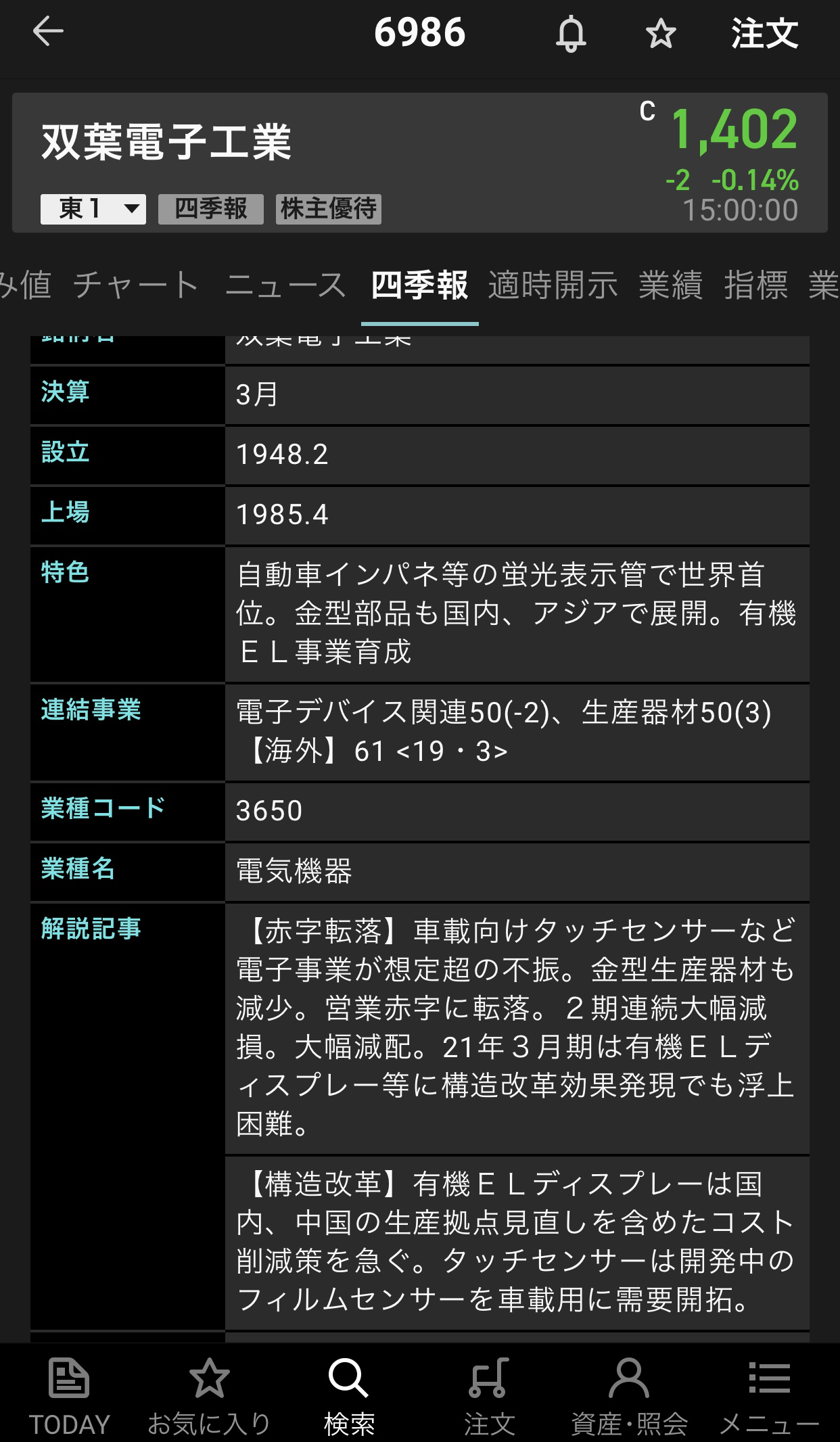840x1442 pixels.
Task: Open the price alert bell
Action: [571, 34]
